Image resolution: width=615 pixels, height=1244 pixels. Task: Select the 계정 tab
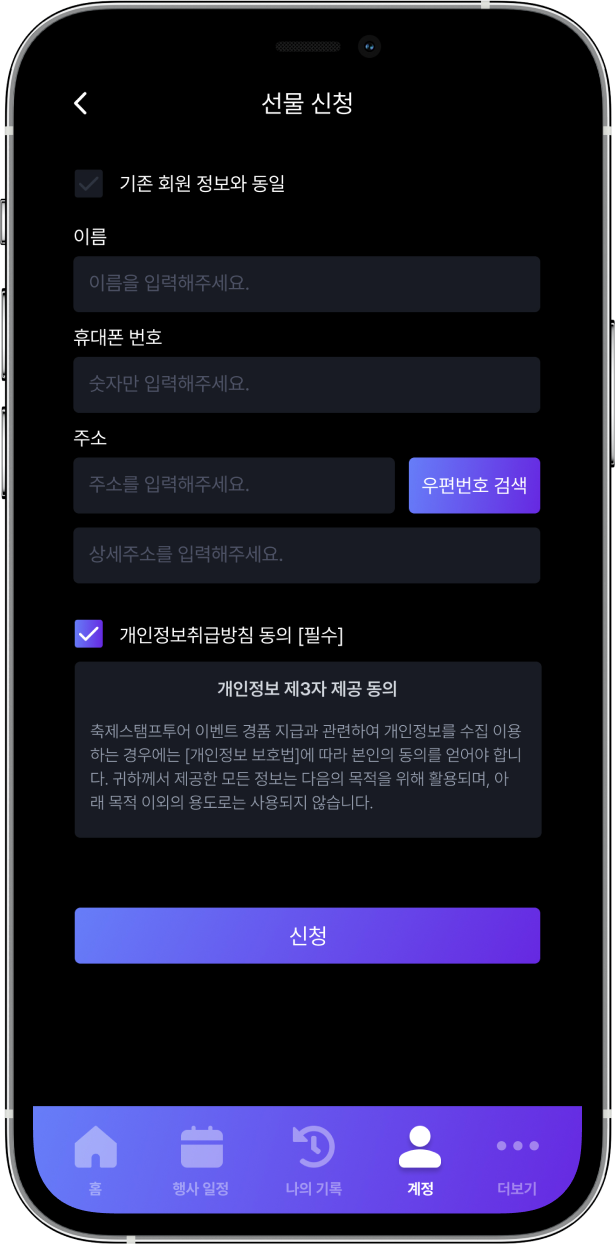pyautogui.click(x=420, y=1159)
